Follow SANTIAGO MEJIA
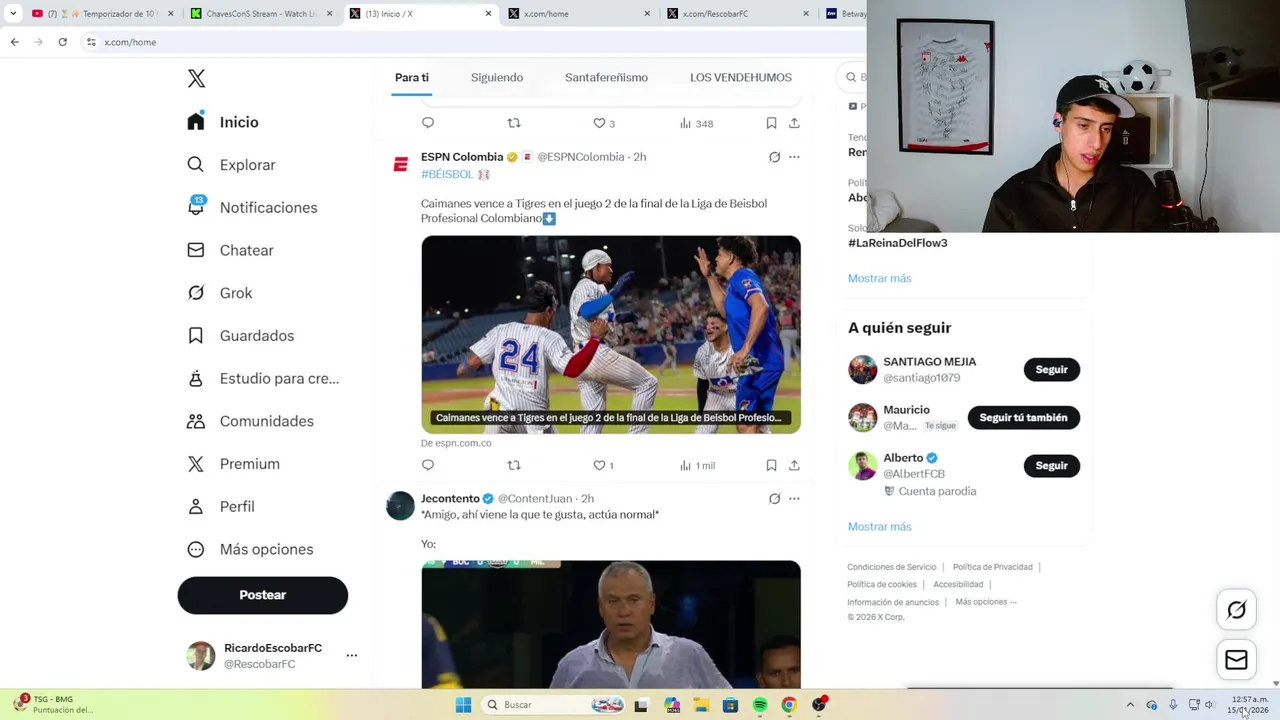The width and height of the screenshot is (1280, 720). [x=1051, y=370]
